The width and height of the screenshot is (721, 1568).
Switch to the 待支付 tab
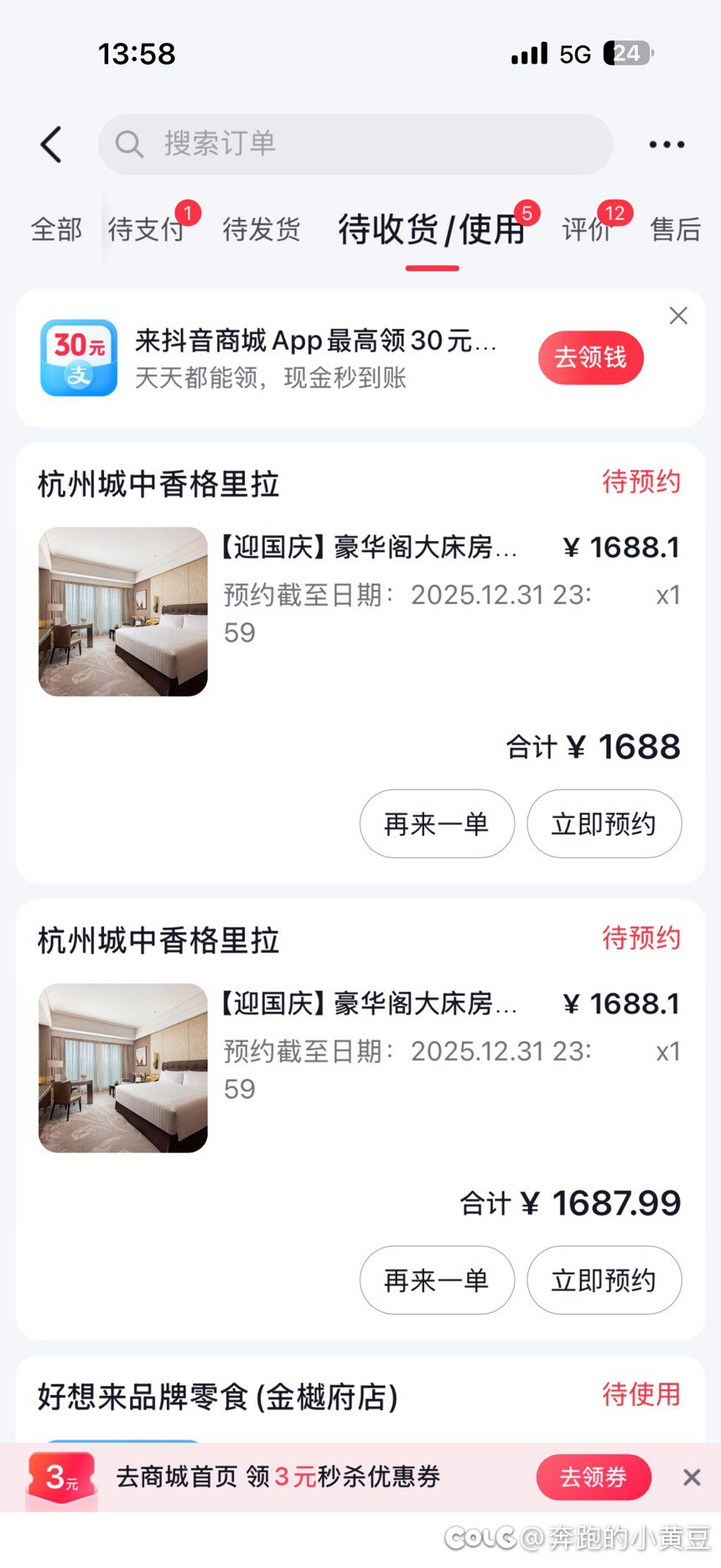[146, 229]
